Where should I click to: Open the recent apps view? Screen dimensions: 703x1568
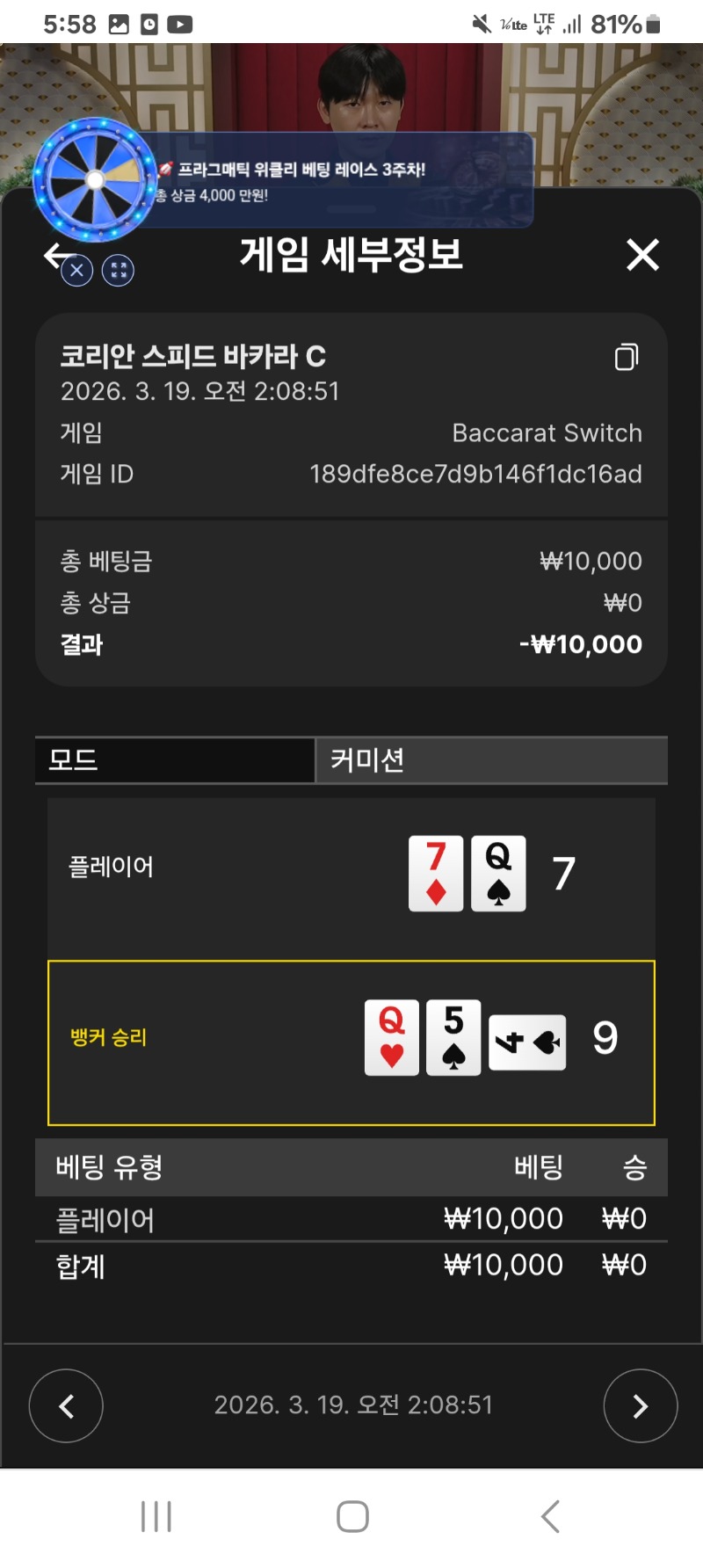(156, 1516)
